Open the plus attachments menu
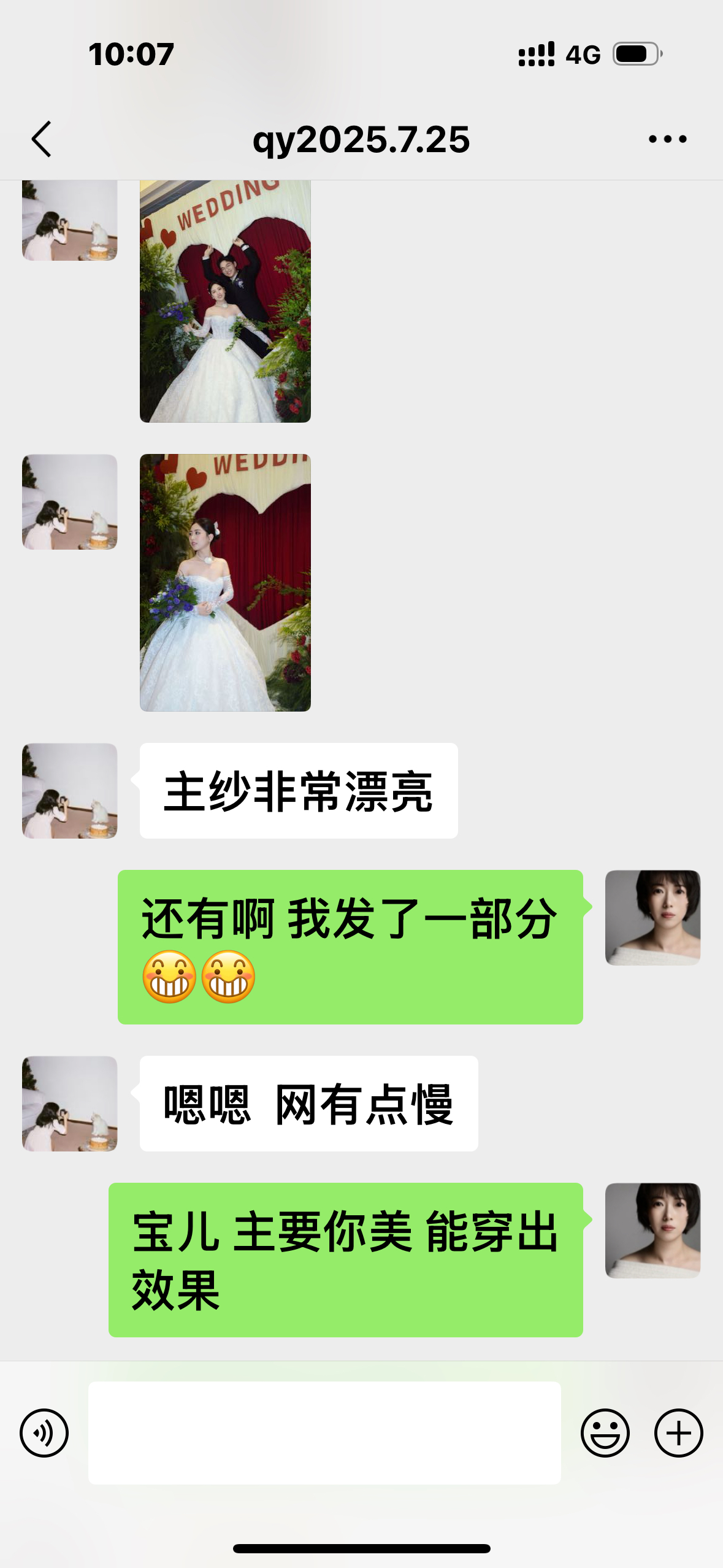Image resolution: width=723 pixels, height=1568 pixels. [679, 1433]
